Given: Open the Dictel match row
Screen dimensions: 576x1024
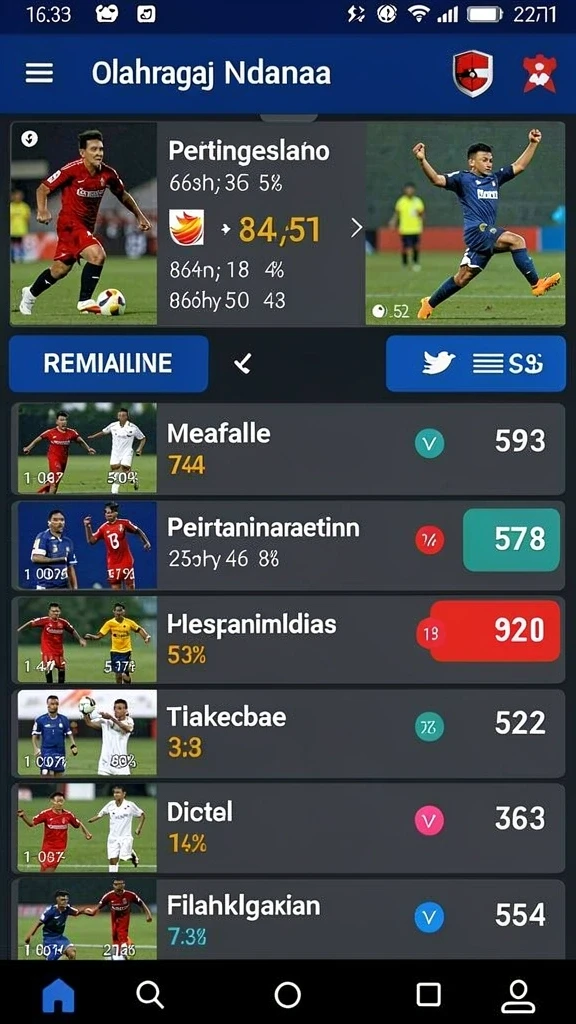Looking at the screenshot, I should click(287, 828).
